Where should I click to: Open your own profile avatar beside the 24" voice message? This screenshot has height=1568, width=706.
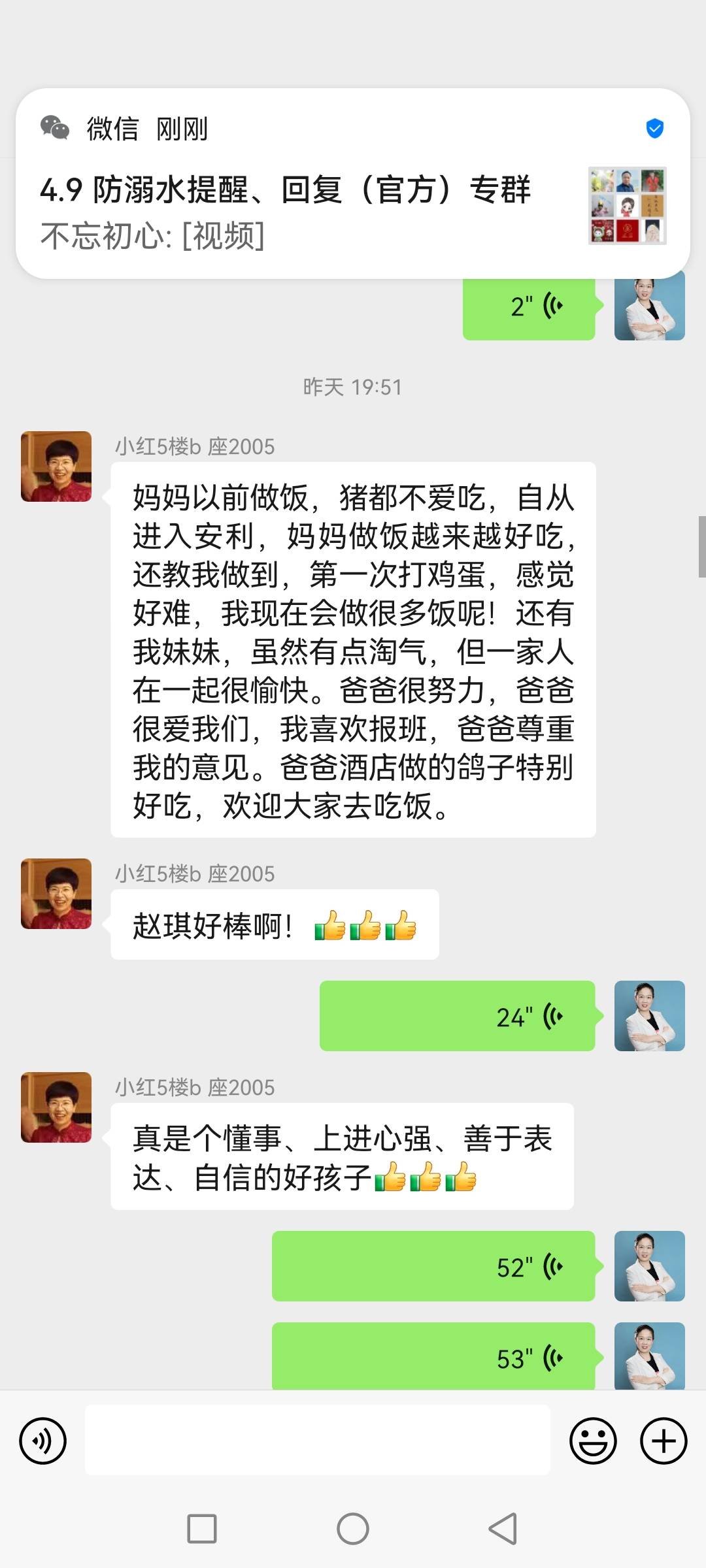(650, 1015)
